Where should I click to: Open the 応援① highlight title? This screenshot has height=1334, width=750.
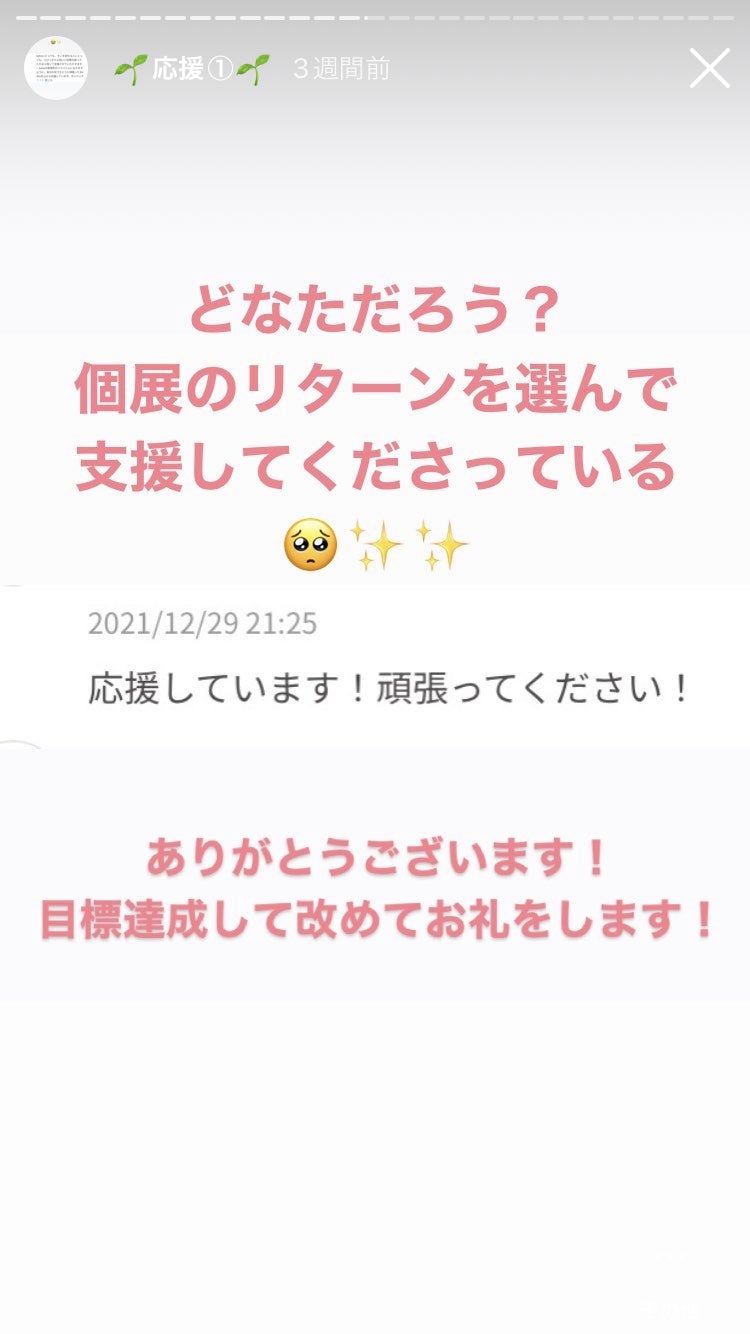coord(192,69)
